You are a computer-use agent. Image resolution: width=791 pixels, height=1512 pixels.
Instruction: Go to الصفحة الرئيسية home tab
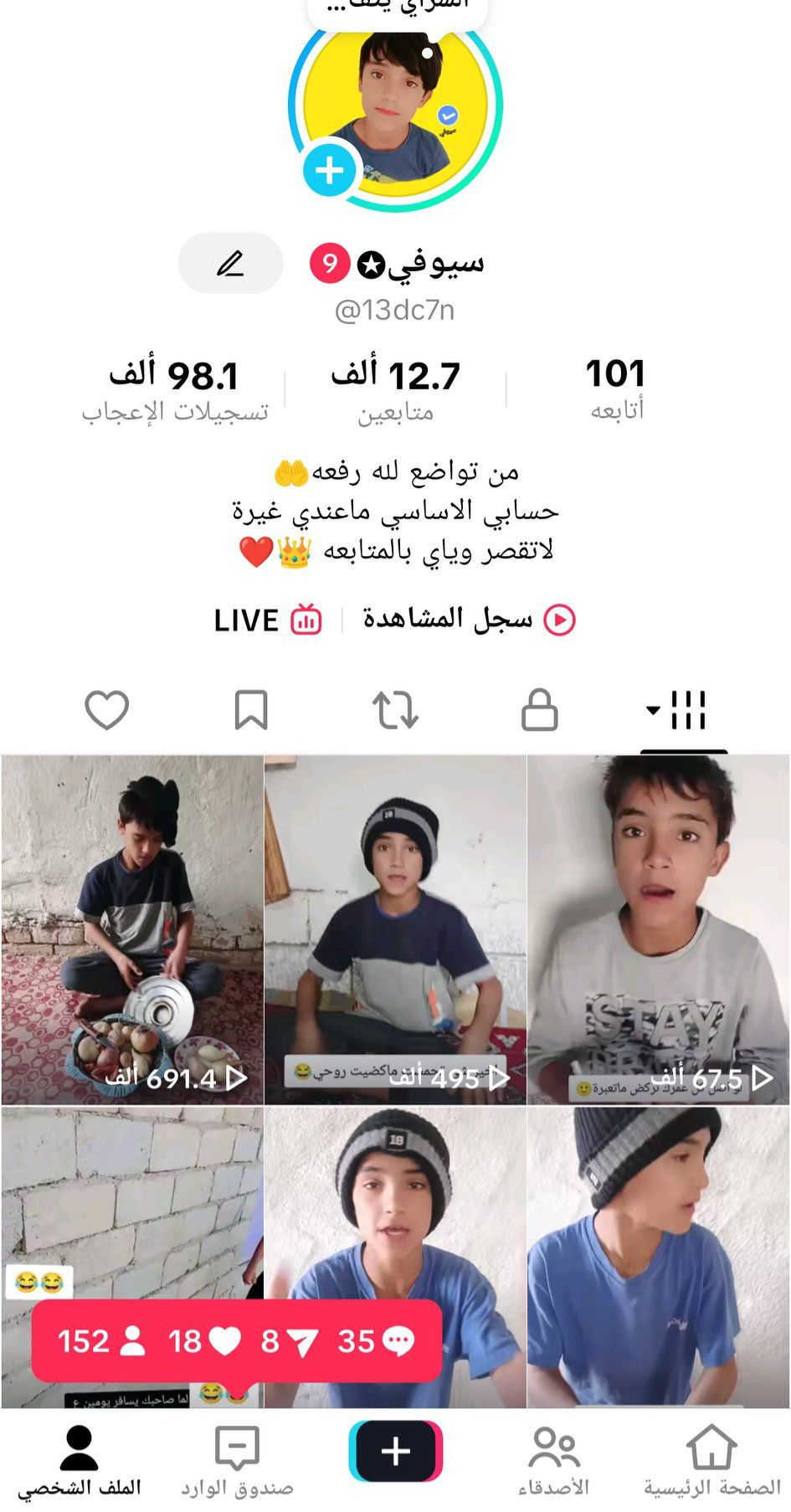[x=711, y=1461]
